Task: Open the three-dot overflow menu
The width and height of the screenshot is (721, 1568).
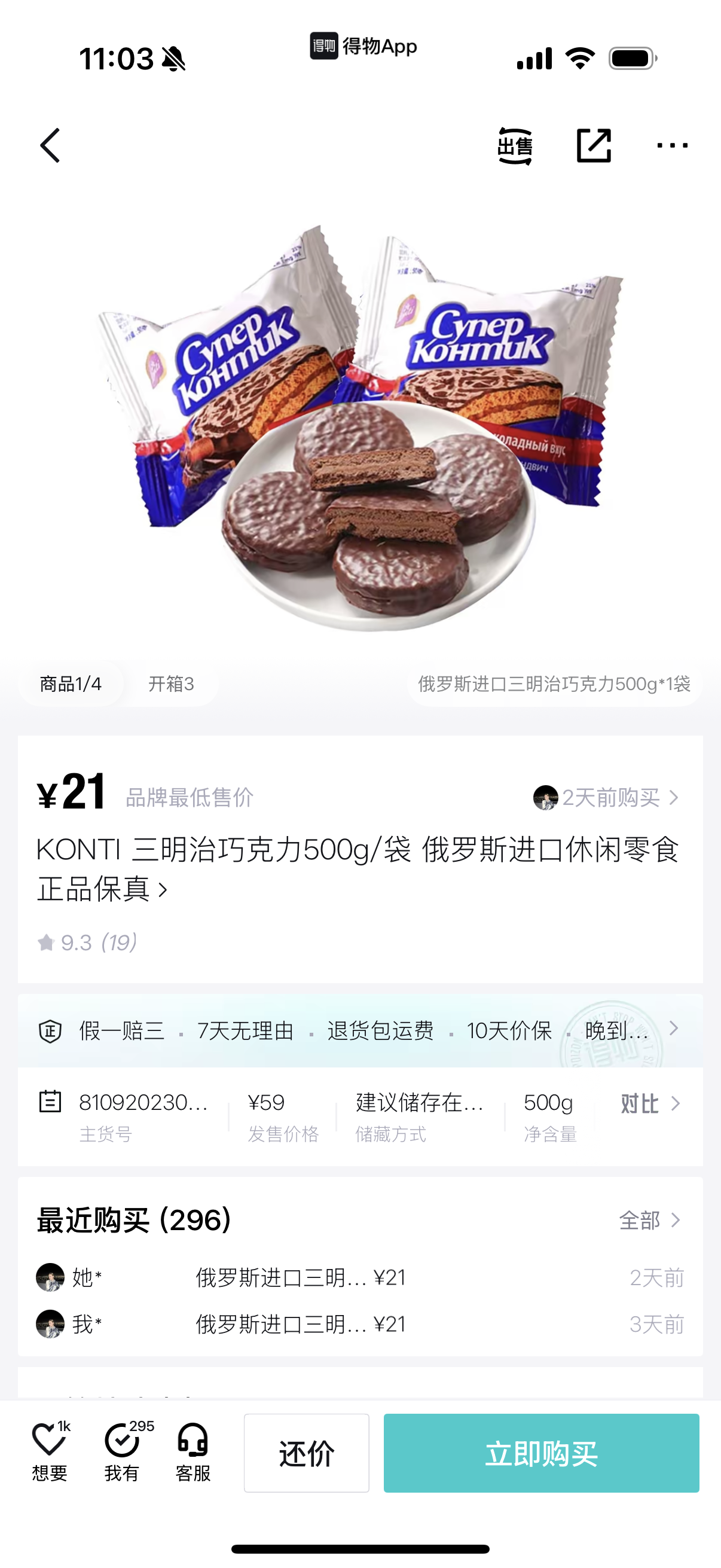Action: 672,146
